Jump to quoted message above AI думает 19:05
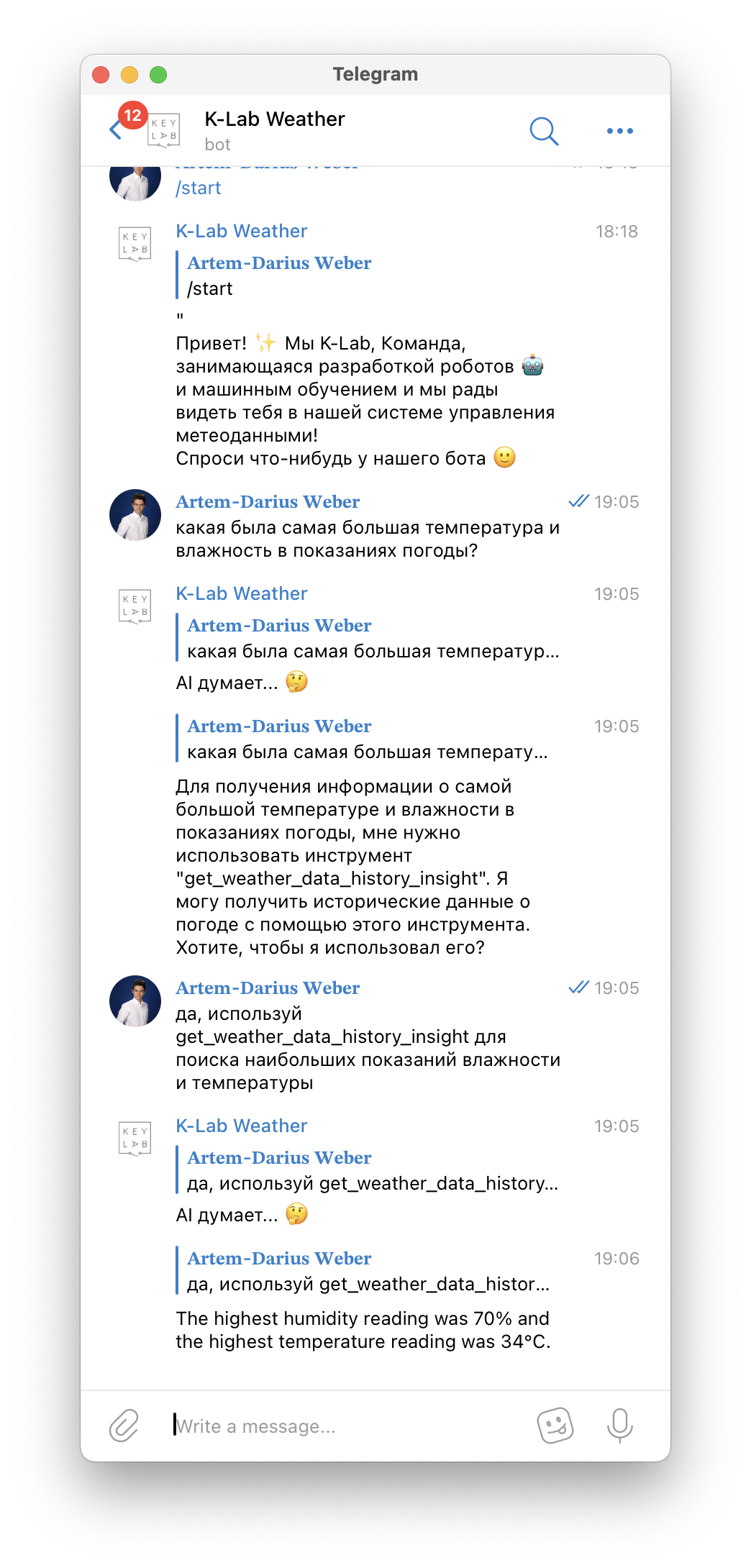This screenshot has height=1568, width=751. 367,638
